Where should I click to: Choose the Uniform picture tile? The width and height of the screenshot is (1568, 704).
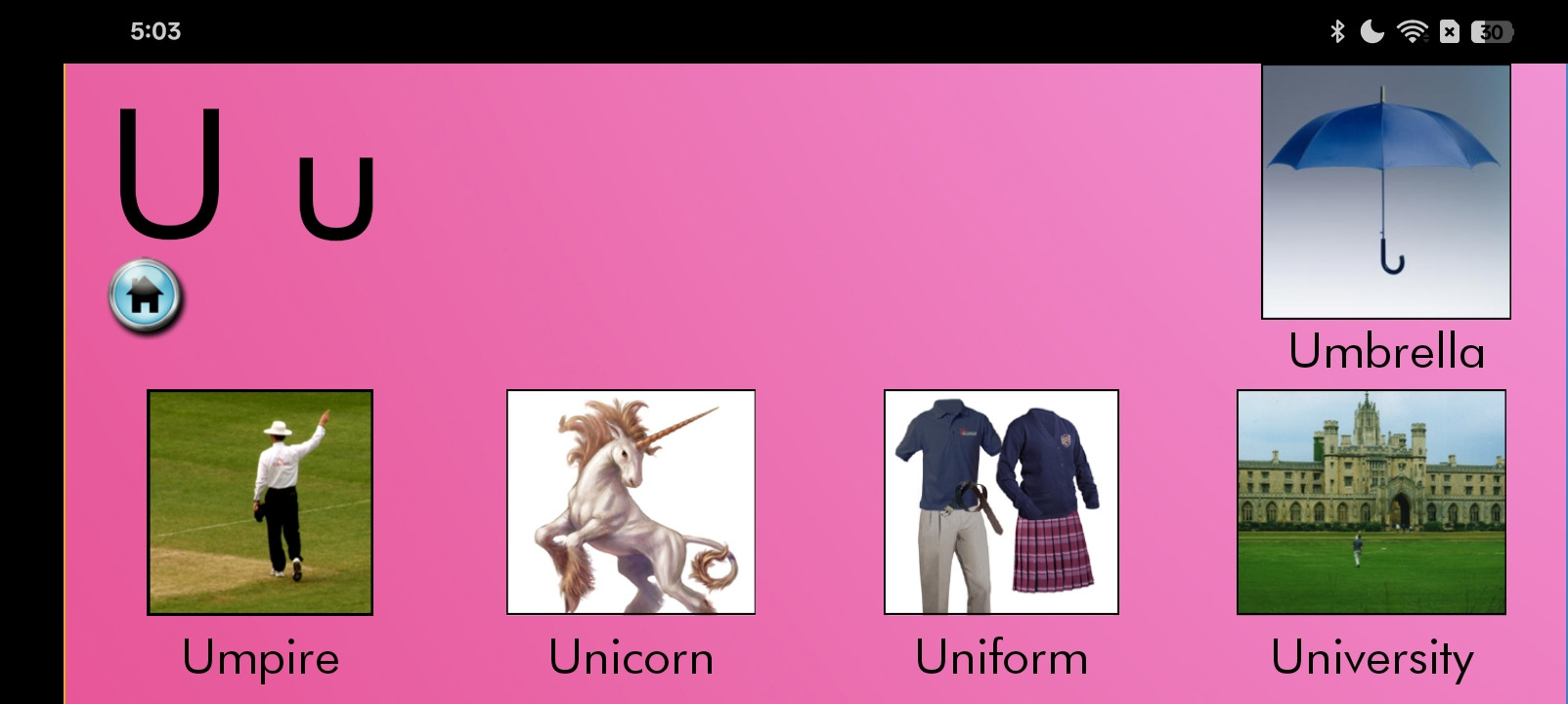point(1001,503)
